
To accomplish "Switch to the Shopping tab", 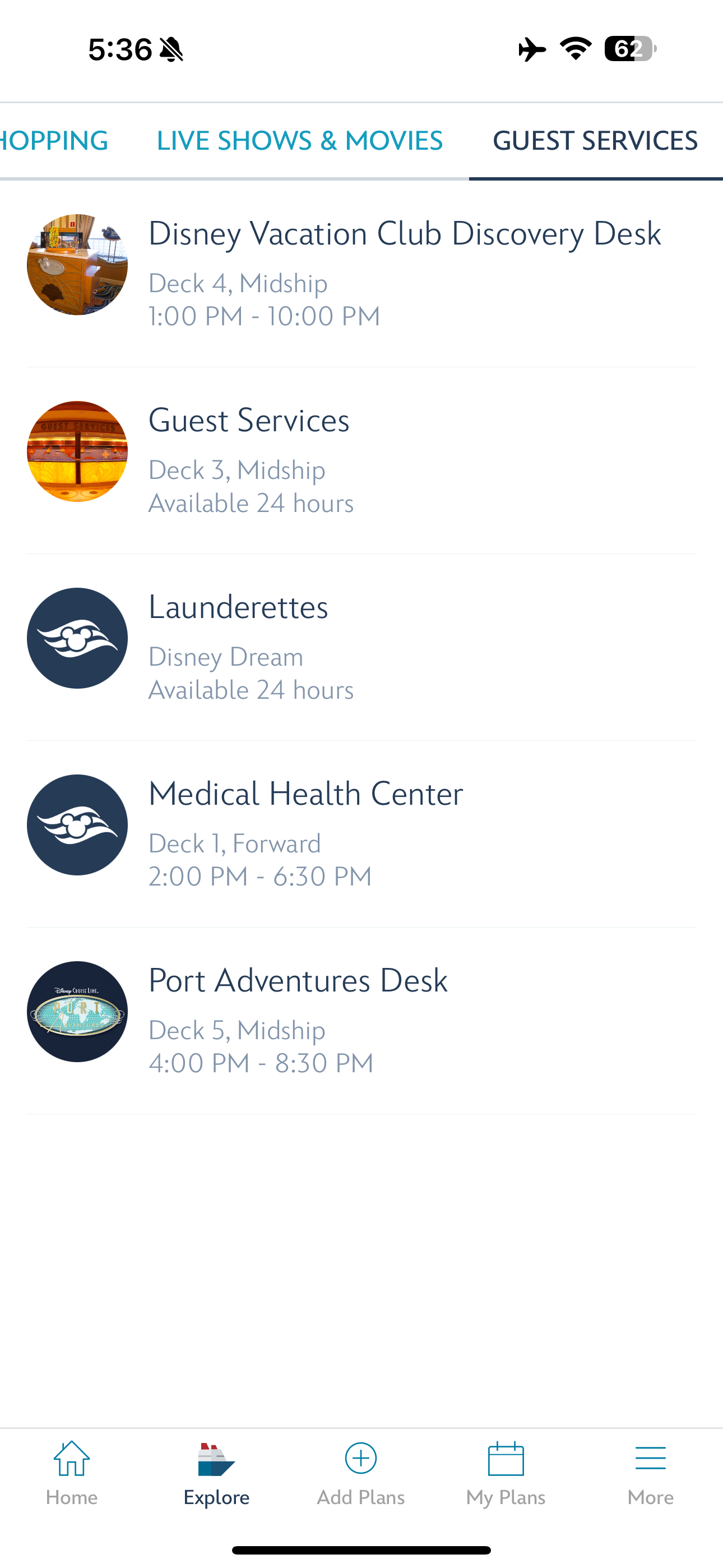I will tap(54, 141).
